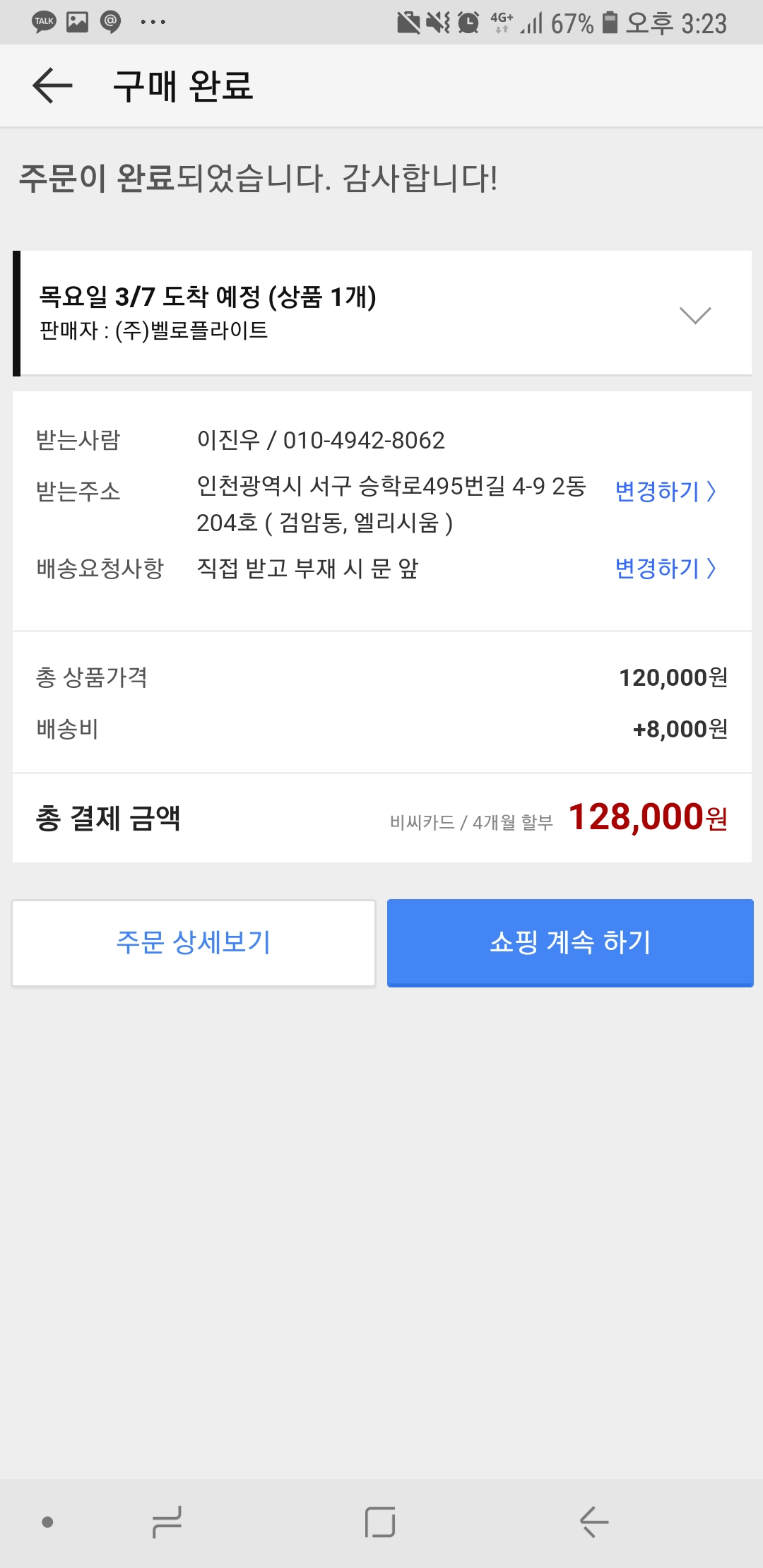
Task: Go back from the 구매 완료 screen
Action: click(53, 85)
